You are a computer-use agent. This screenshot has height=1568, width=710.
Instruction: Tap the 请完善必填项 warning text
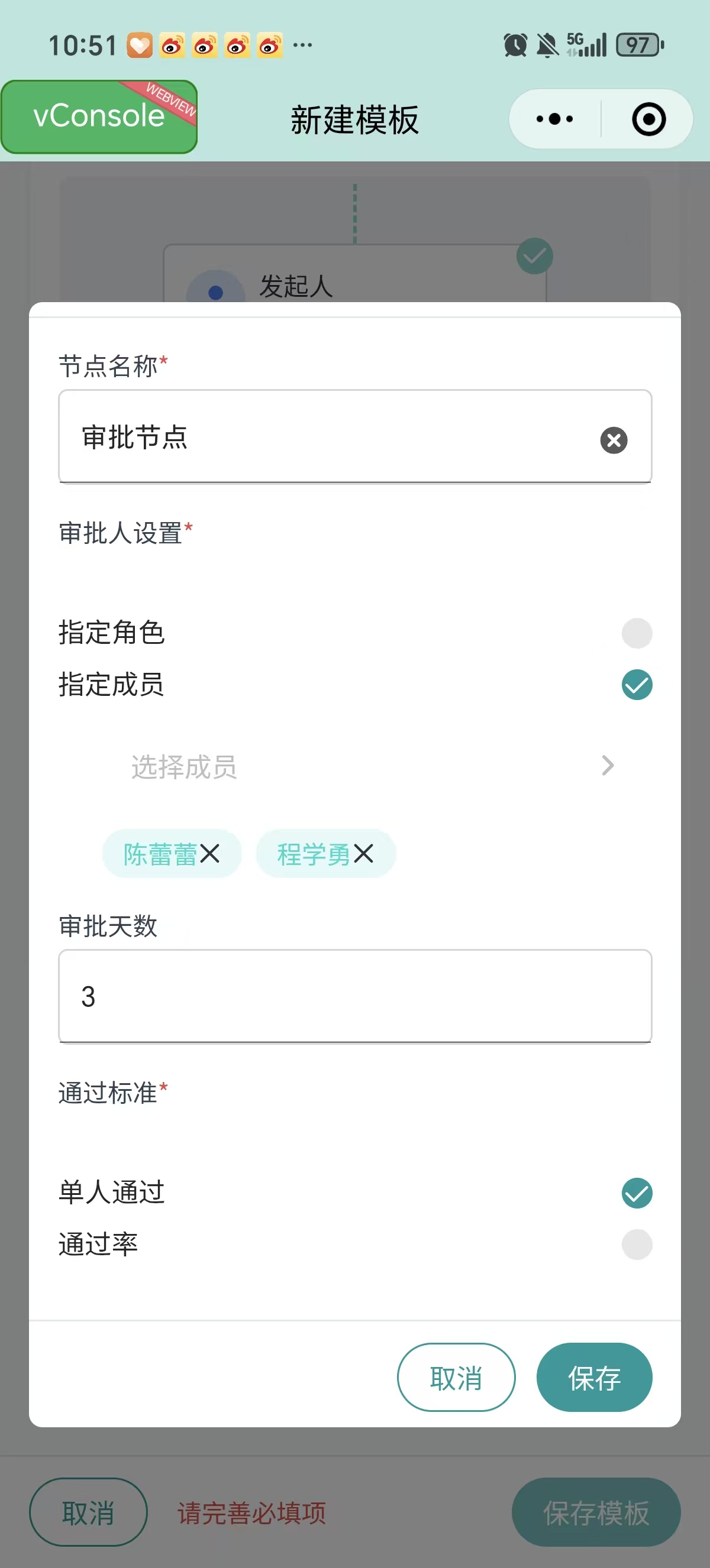click(251, 1514)
